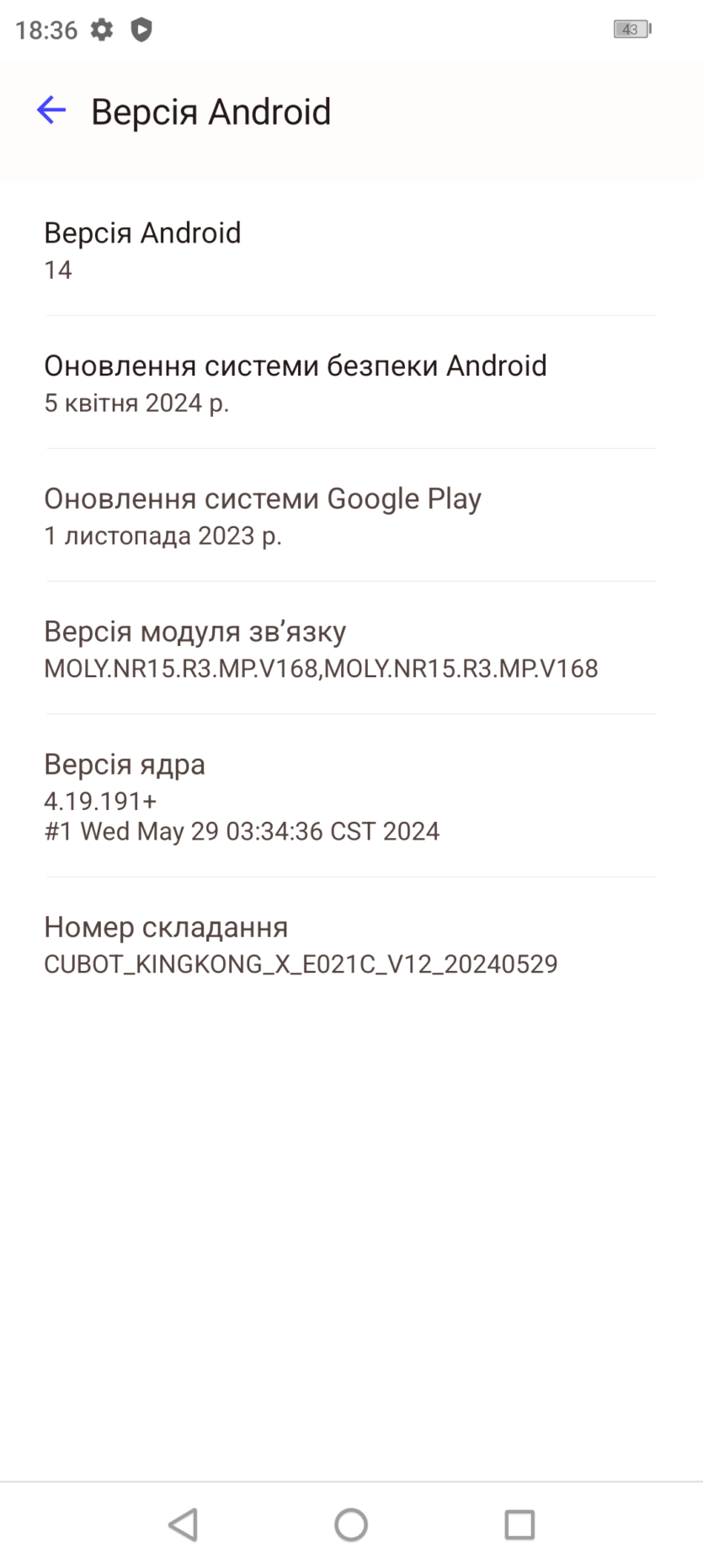Open Оновлення системи безпеки Android
This screenshot has height=1568, width=703.
point(350,383)
